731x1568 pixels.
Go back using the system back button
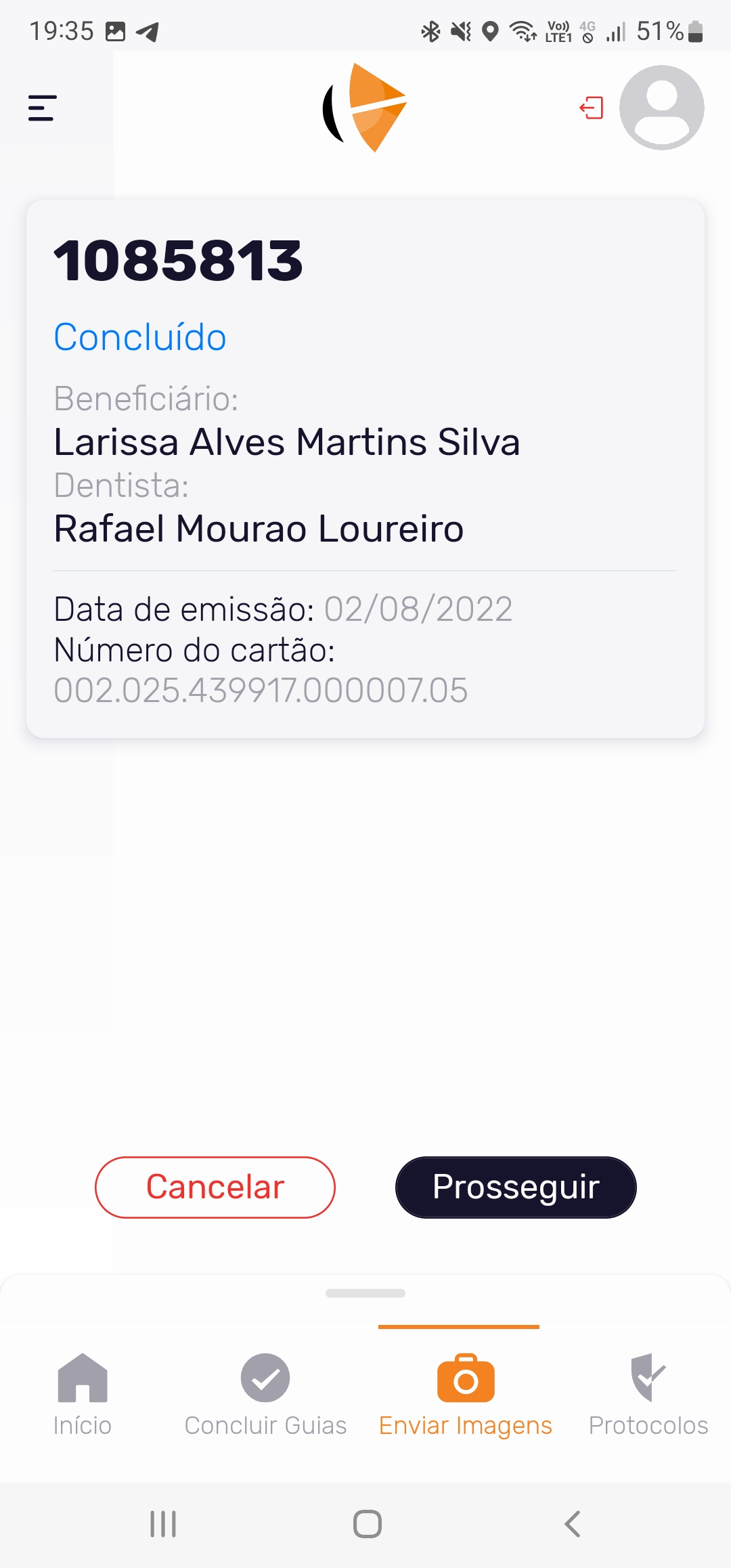tap(573, 1524)
